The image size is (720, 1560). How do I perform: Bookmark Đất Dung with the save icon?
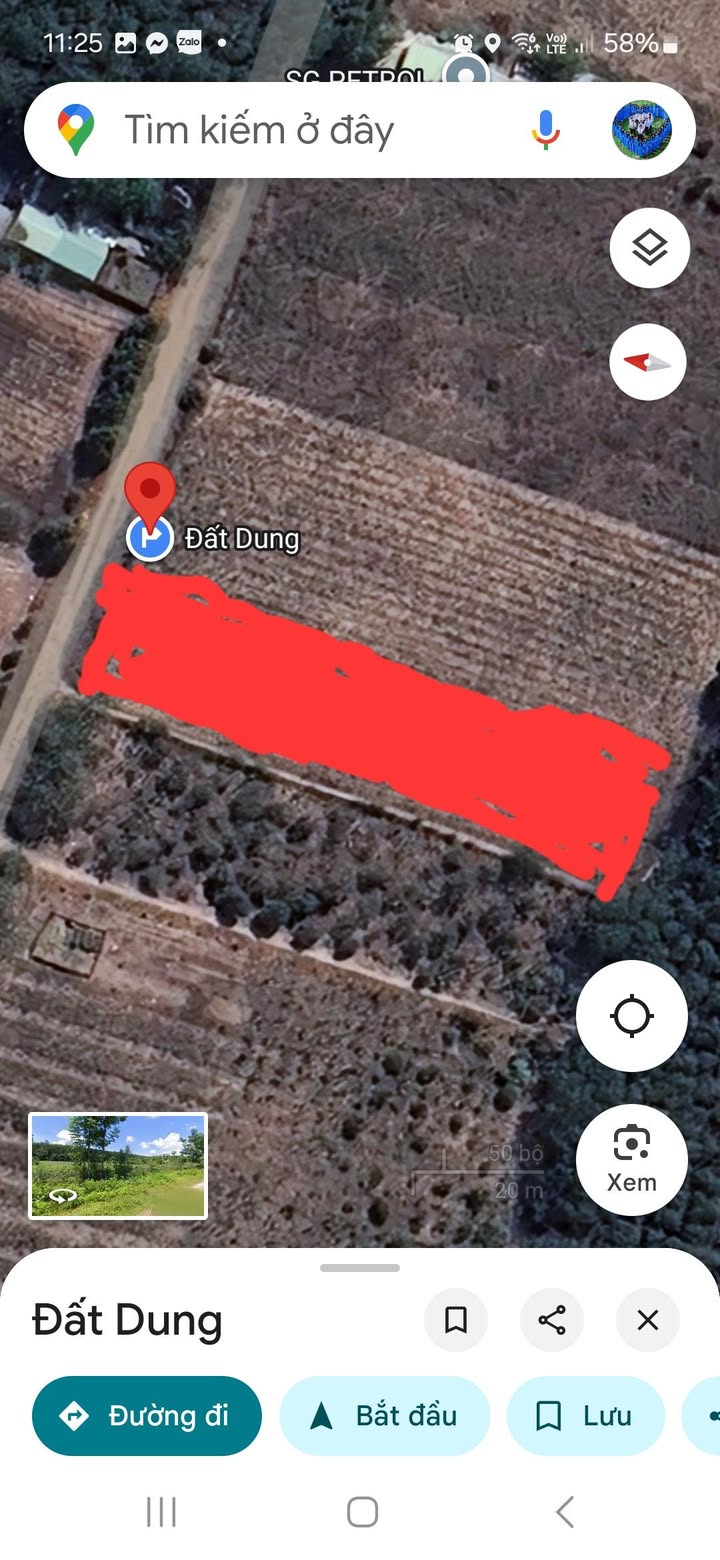coord(456,1320)
